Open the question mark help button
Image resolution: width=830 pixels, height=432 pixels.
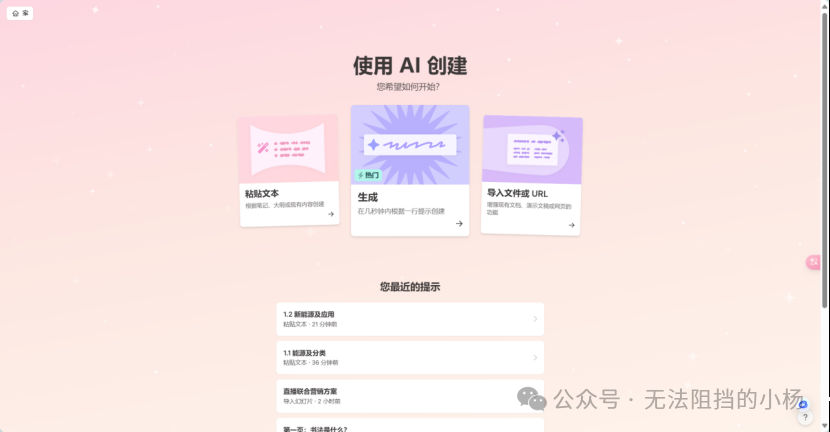(x=806, y=418)
